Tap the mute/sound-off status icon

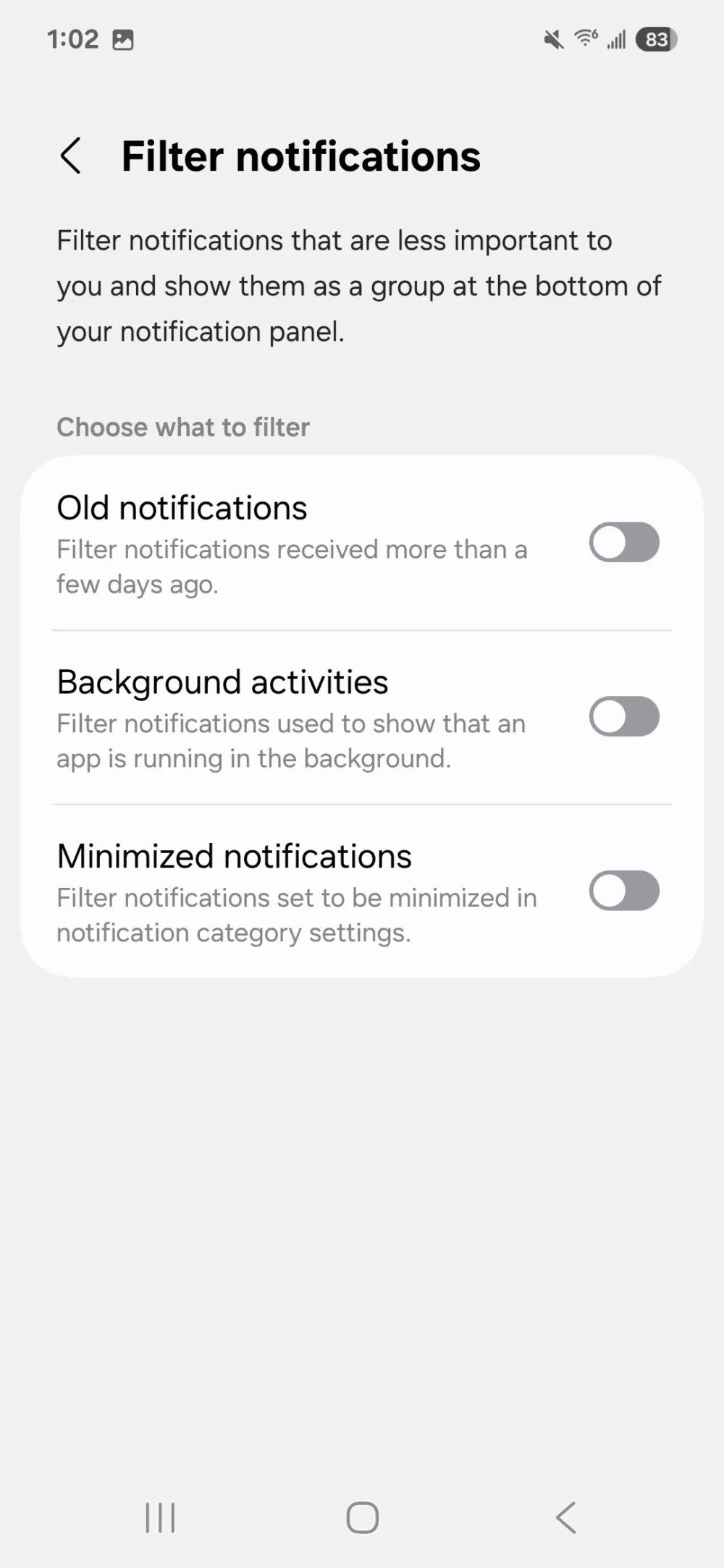[552, 39]
